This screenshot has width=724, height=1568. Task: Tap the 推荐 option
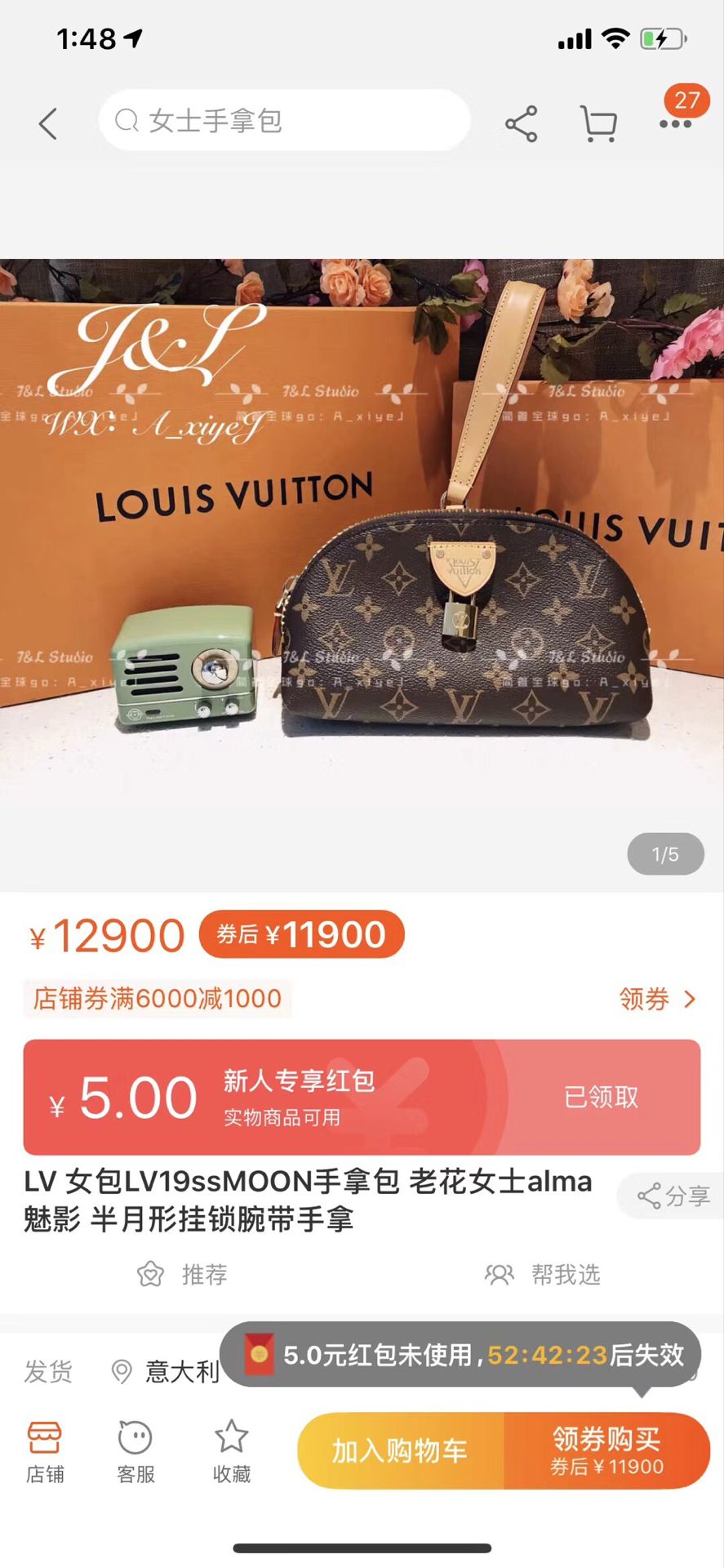(183, 1274)
